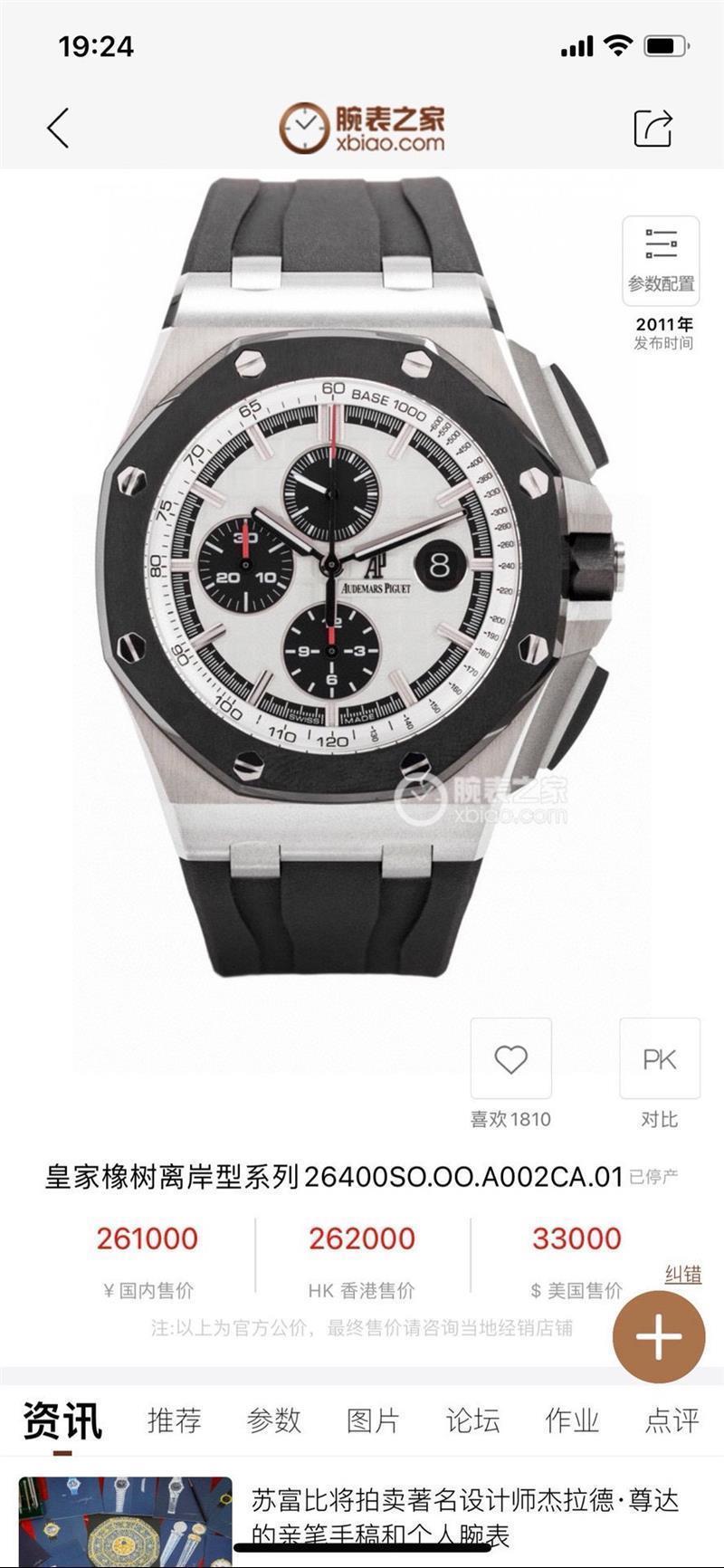Go back using the top-left arrow

[x=59, y=128]
